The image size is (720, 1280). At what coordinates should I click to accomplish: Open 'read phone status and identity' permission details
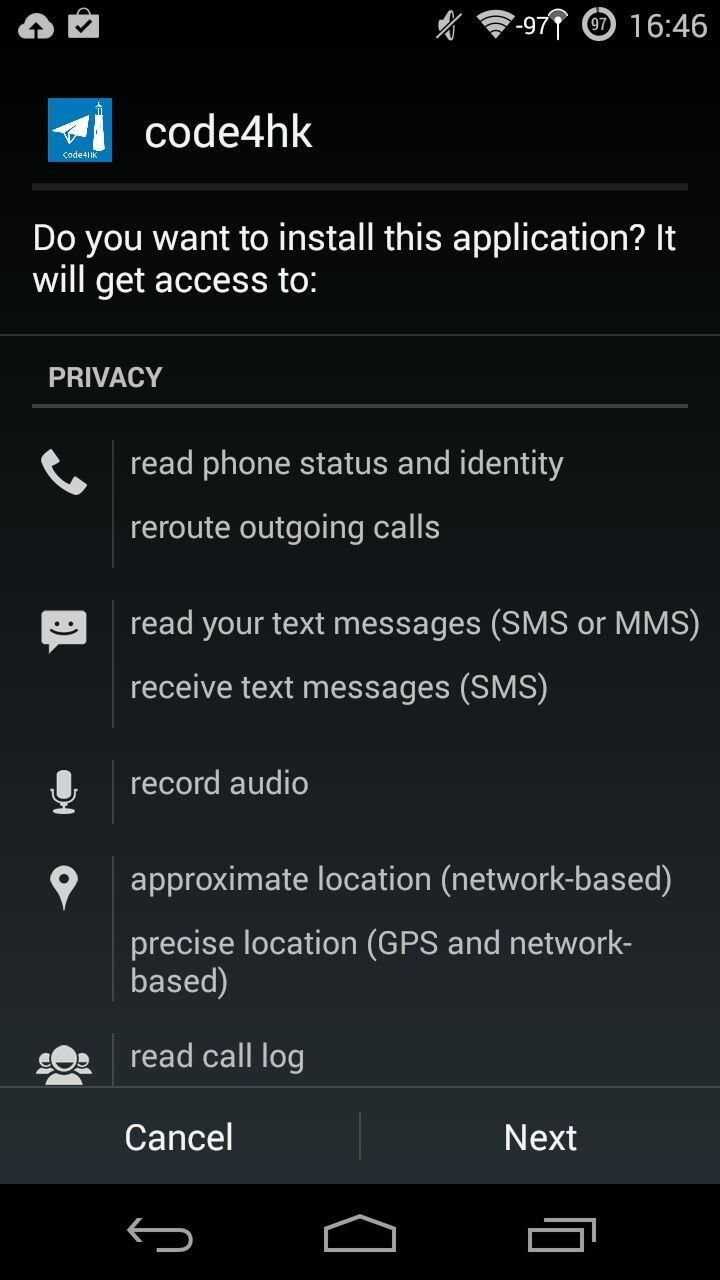click(x=346, y=463)
